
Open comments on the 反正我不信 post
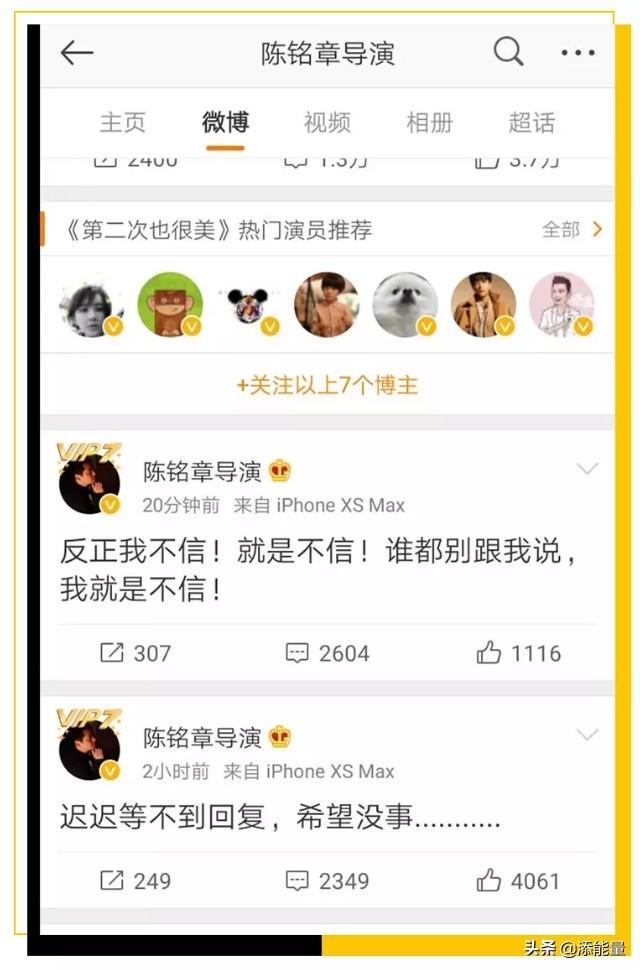pyautogui.click(x=327, y=653)
